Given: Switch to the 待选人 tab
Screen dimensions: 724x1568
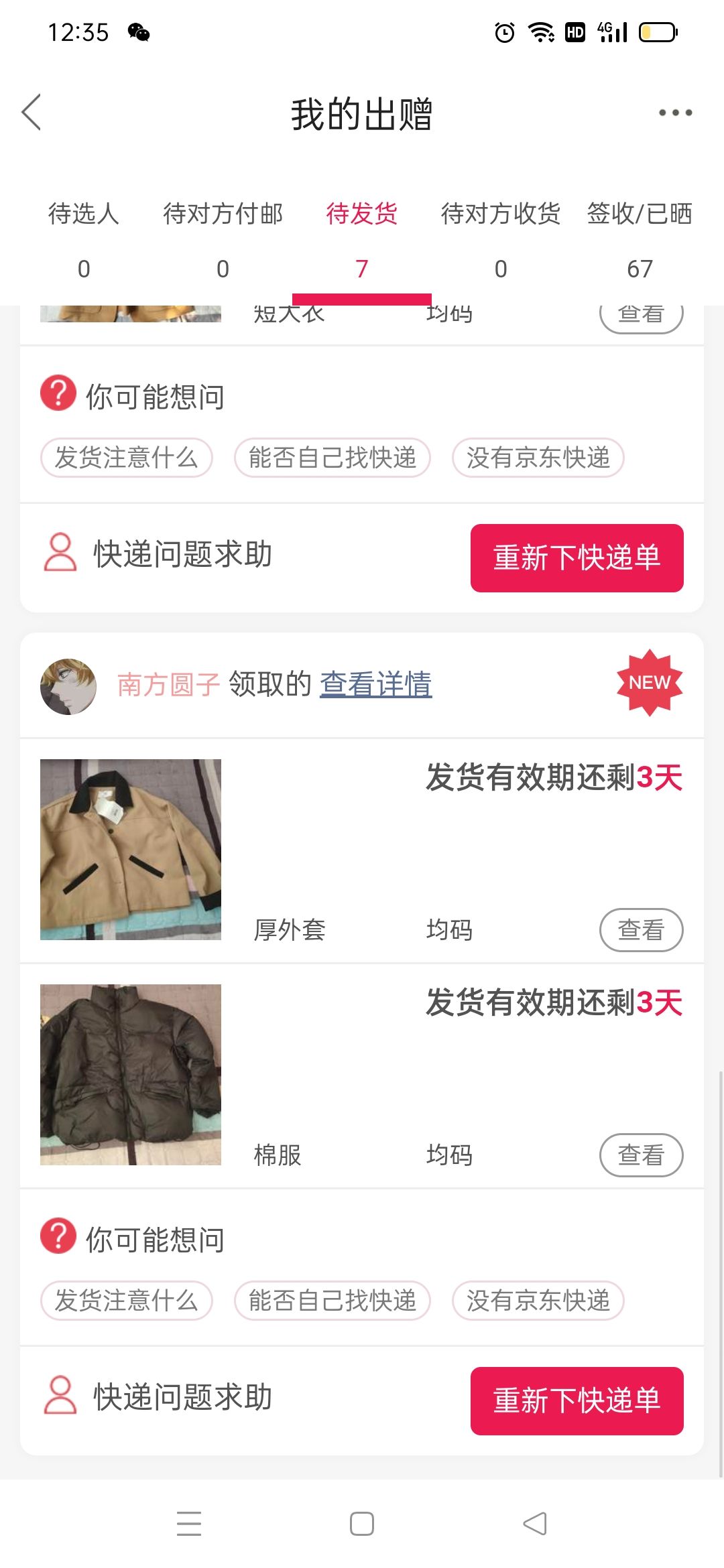Looking at the screenshot, I should [84, 240].
